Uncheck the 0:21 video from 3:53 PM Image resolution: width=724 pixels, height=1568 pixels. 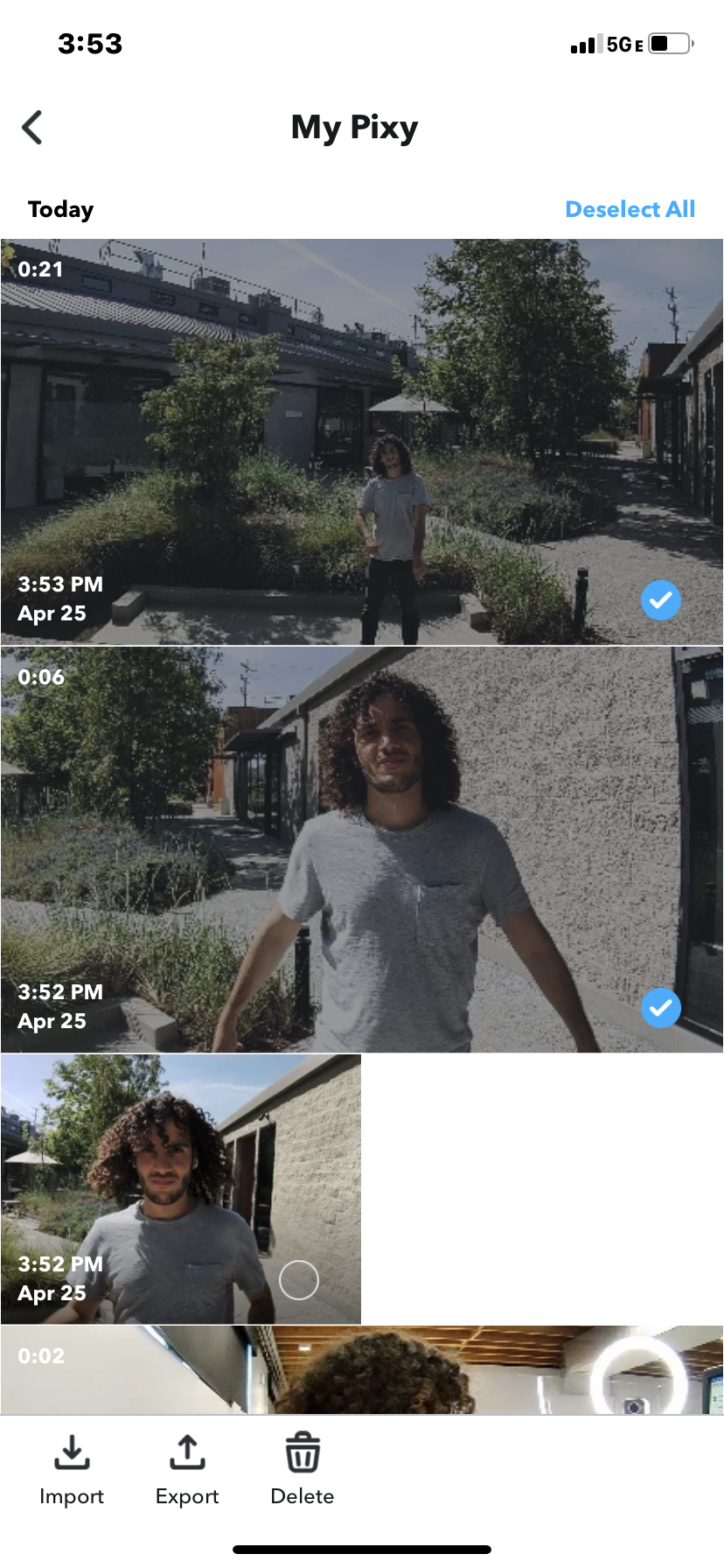click(661, 600)
